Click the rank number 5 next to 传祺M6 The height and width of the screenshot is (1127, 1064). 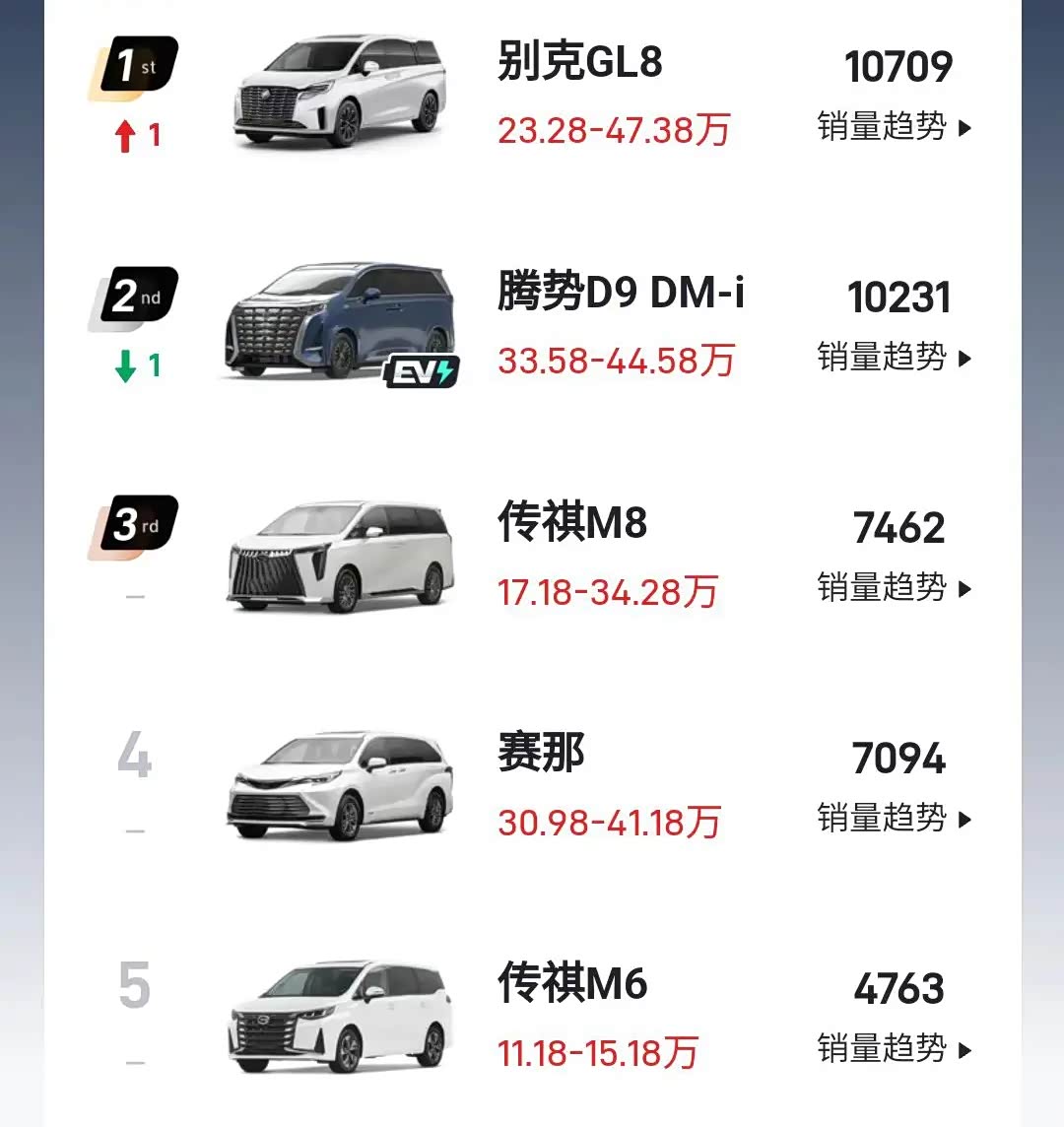(x=135, y=983)
